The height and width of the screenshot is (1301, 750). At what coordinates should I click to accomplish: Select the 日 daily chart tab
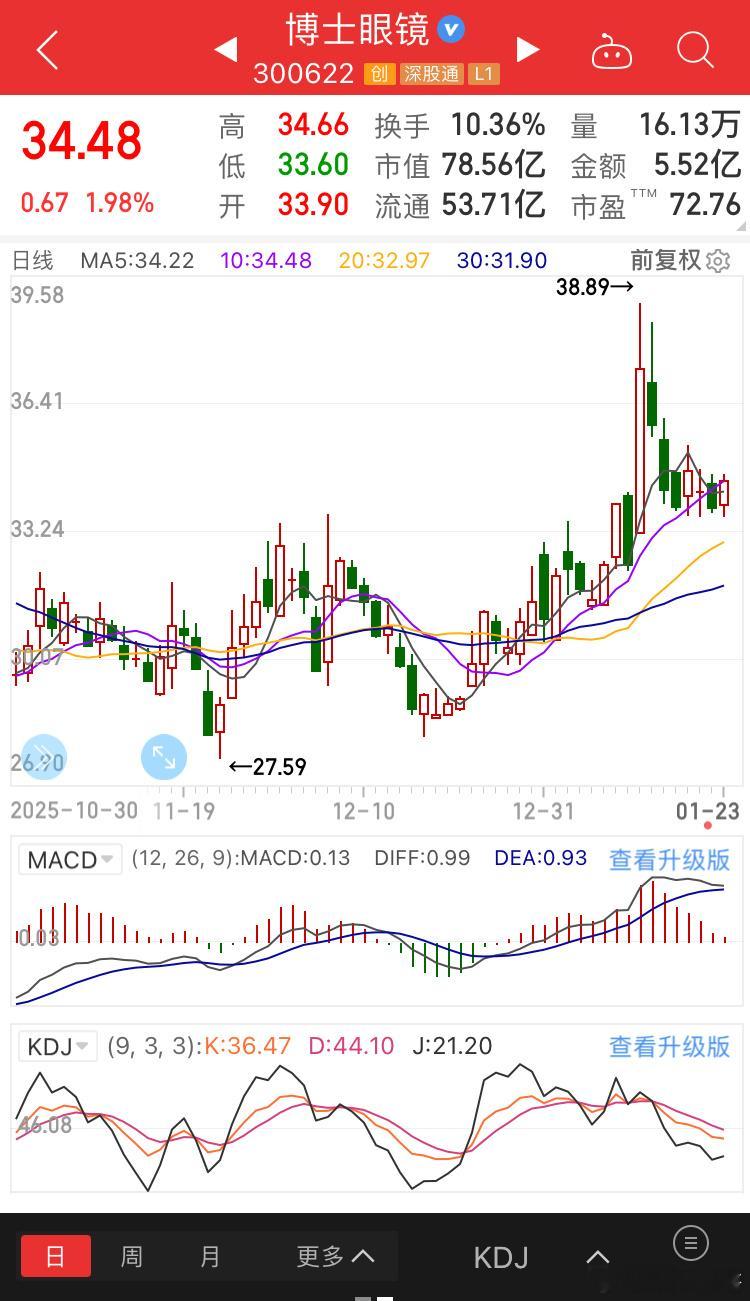click(x=55, y=1256)
